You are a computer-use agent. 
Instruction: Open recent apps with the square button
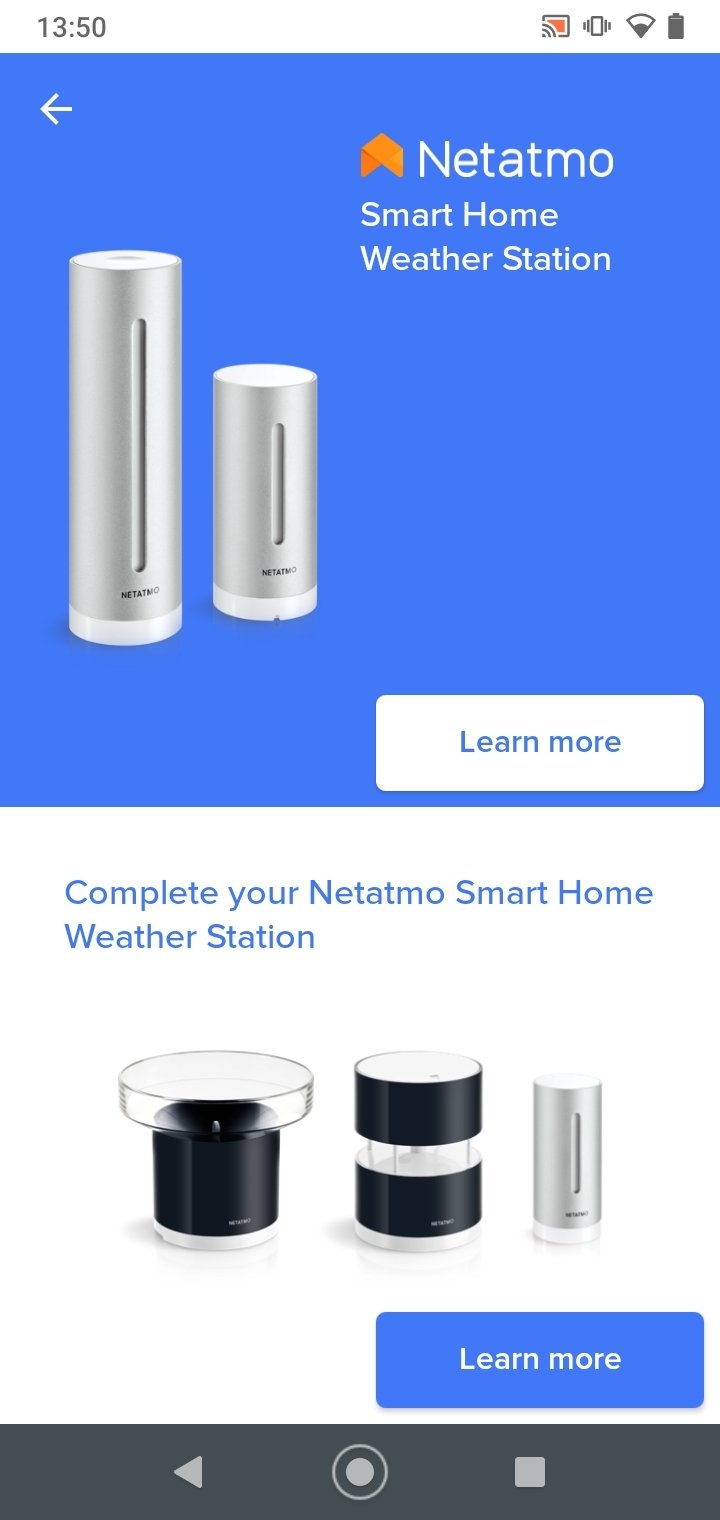tap(529, 1472)
